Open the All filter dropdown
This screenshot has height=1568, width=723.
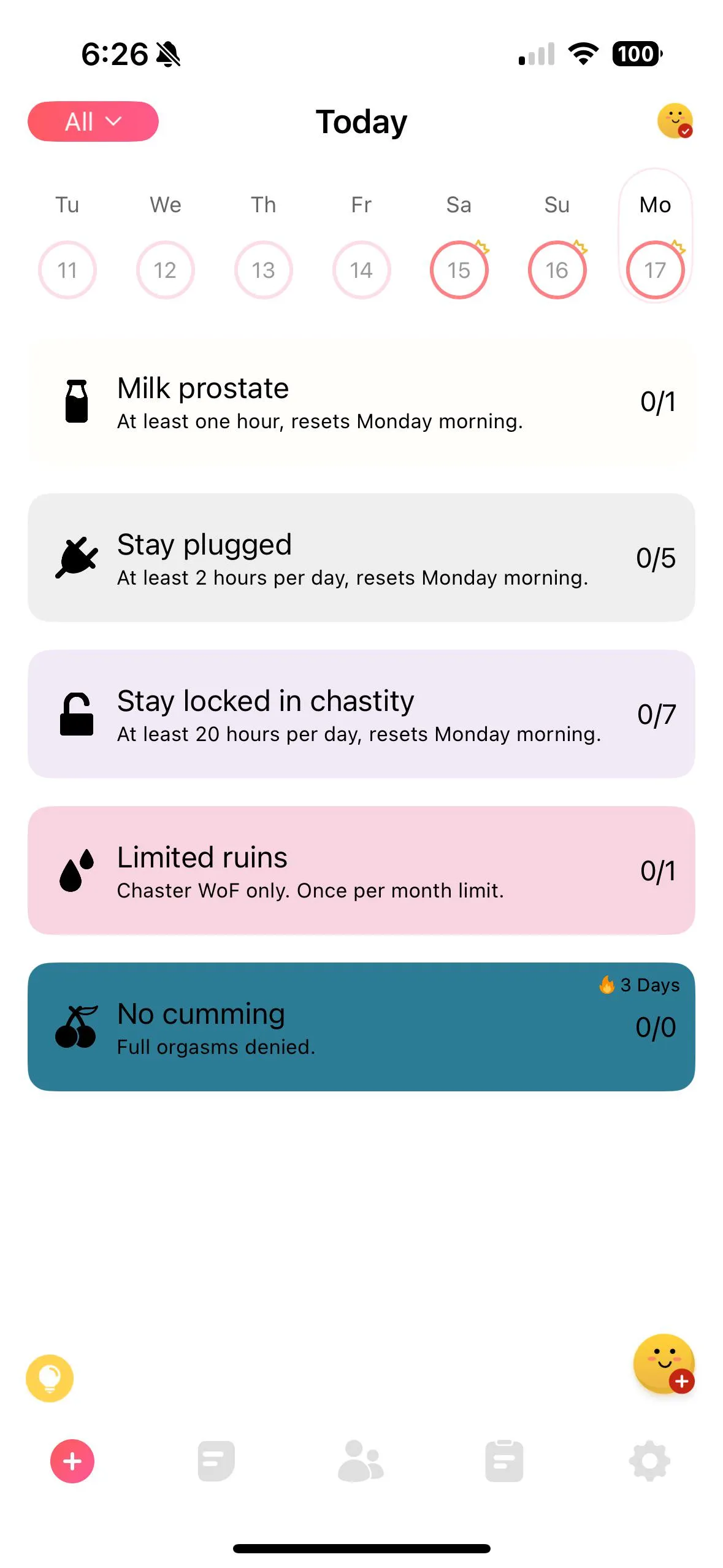(93, 121)
